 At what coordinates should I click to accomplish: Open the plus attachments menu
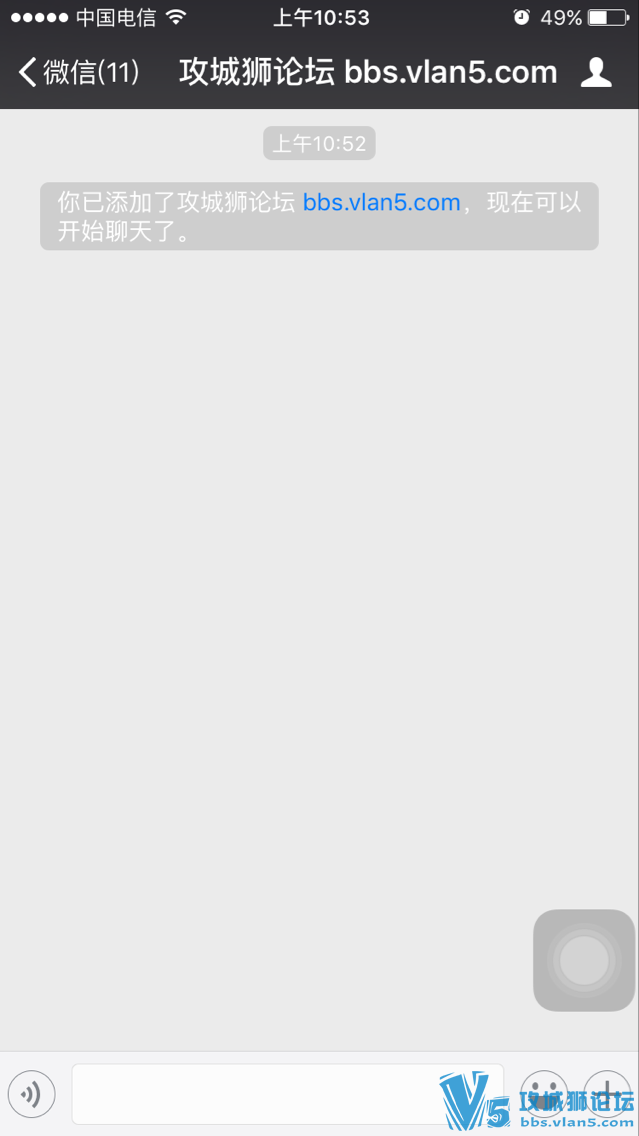click(607, 1092)
